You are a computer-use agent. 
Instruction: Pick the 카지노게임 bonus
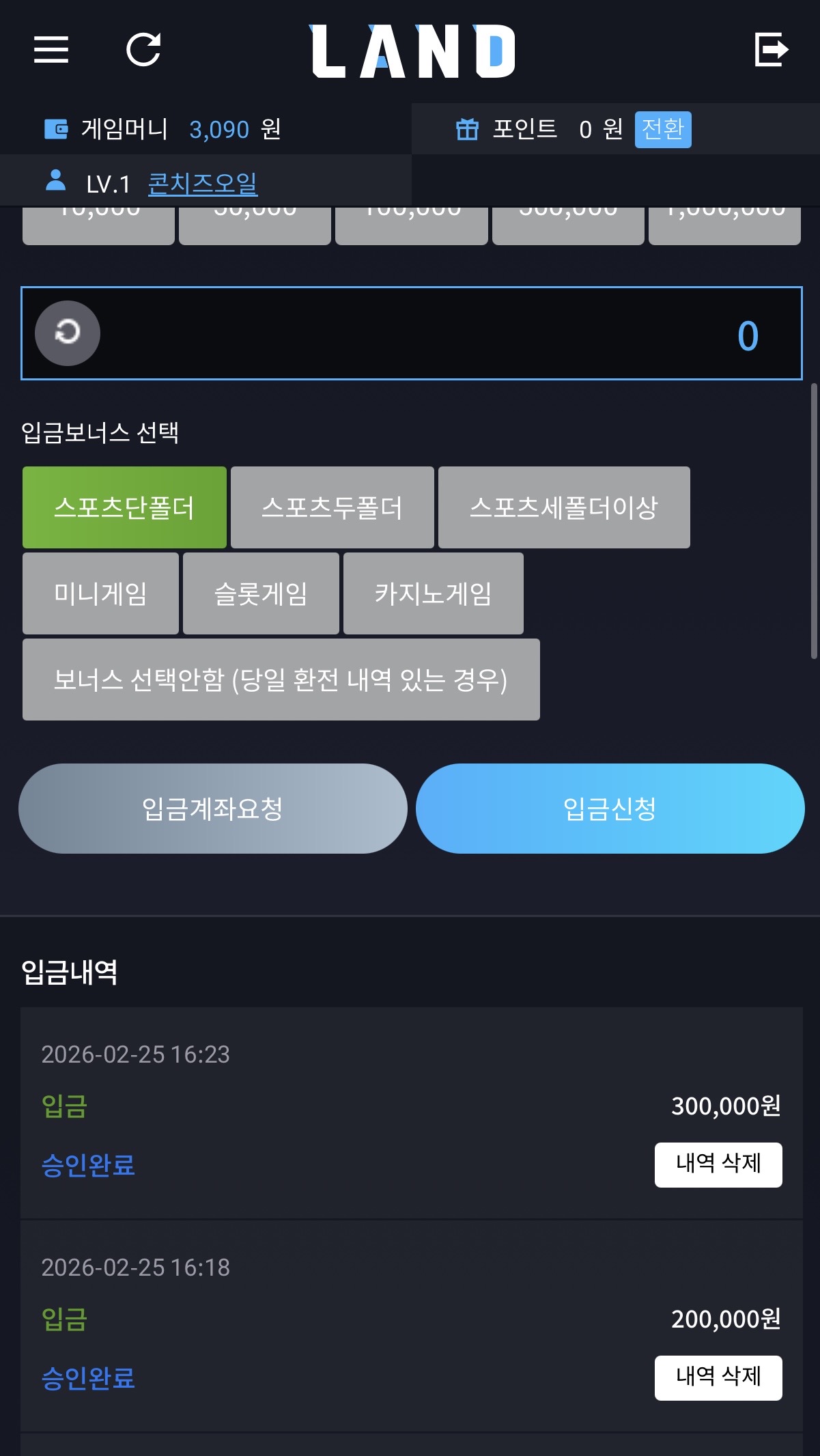coord(434,593)
